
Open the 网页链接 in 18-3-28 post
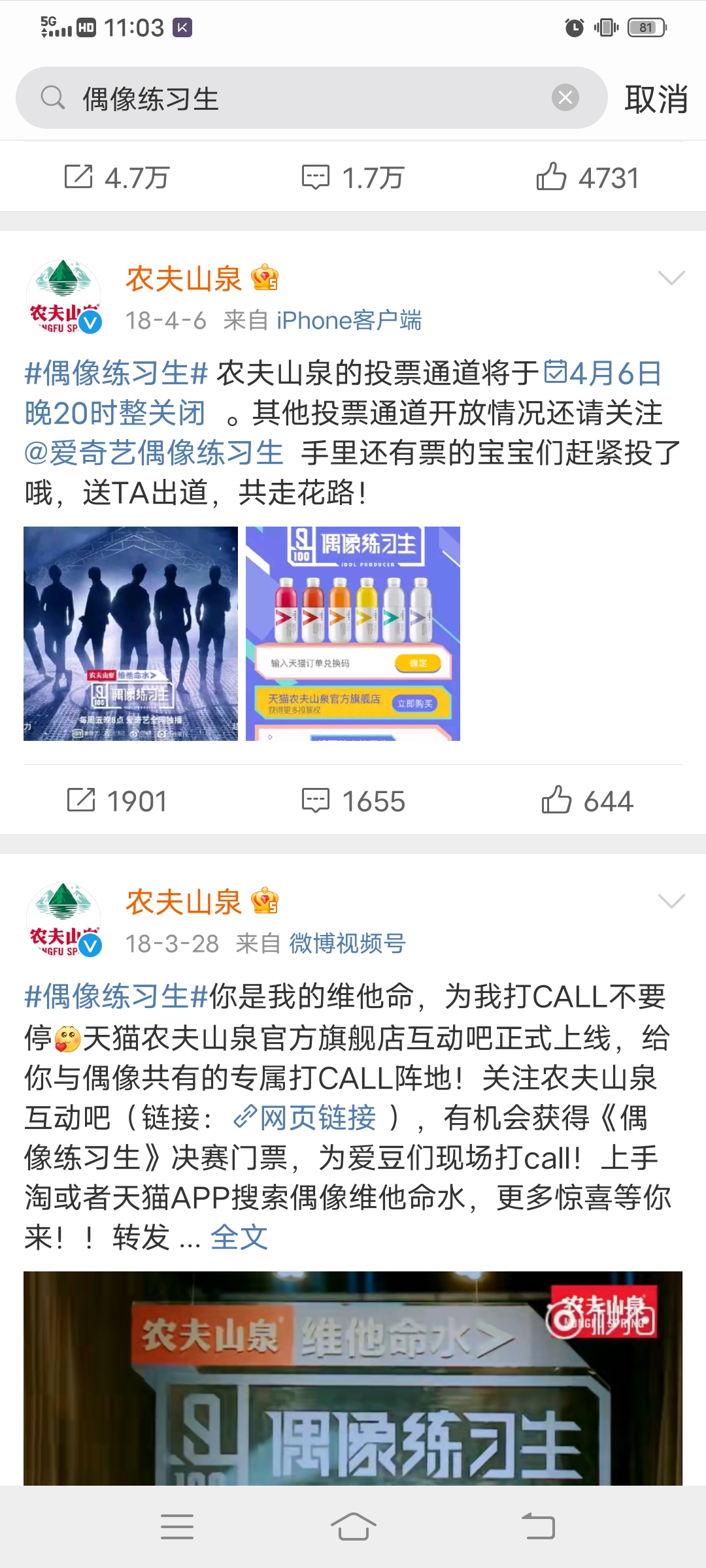306,1118
